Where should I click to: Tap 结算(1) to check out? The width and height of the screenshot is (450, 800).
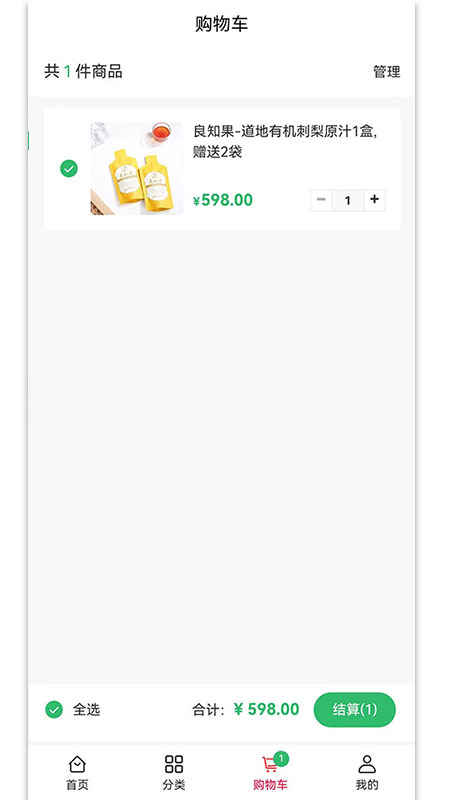(355, 709)
